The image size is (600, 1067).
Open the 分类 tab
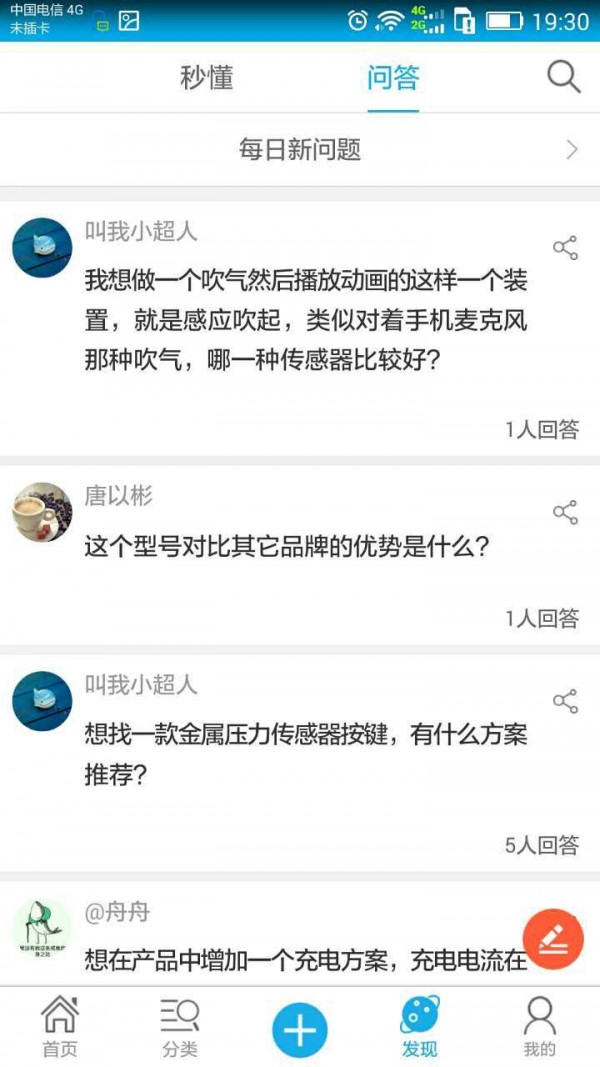180,1027
